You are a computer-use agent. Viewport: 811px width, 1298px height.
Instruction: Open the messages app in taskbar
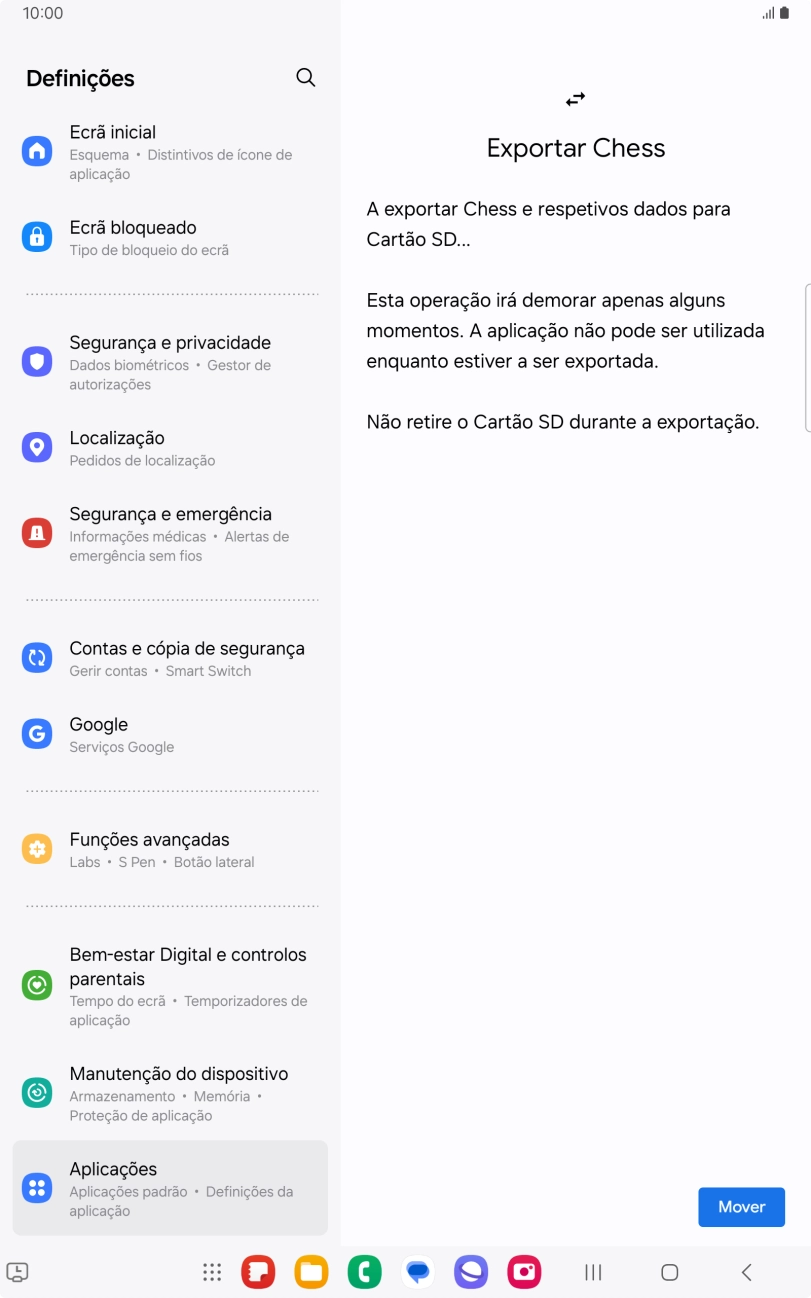pyautogui.click(x=418, y=1272)
